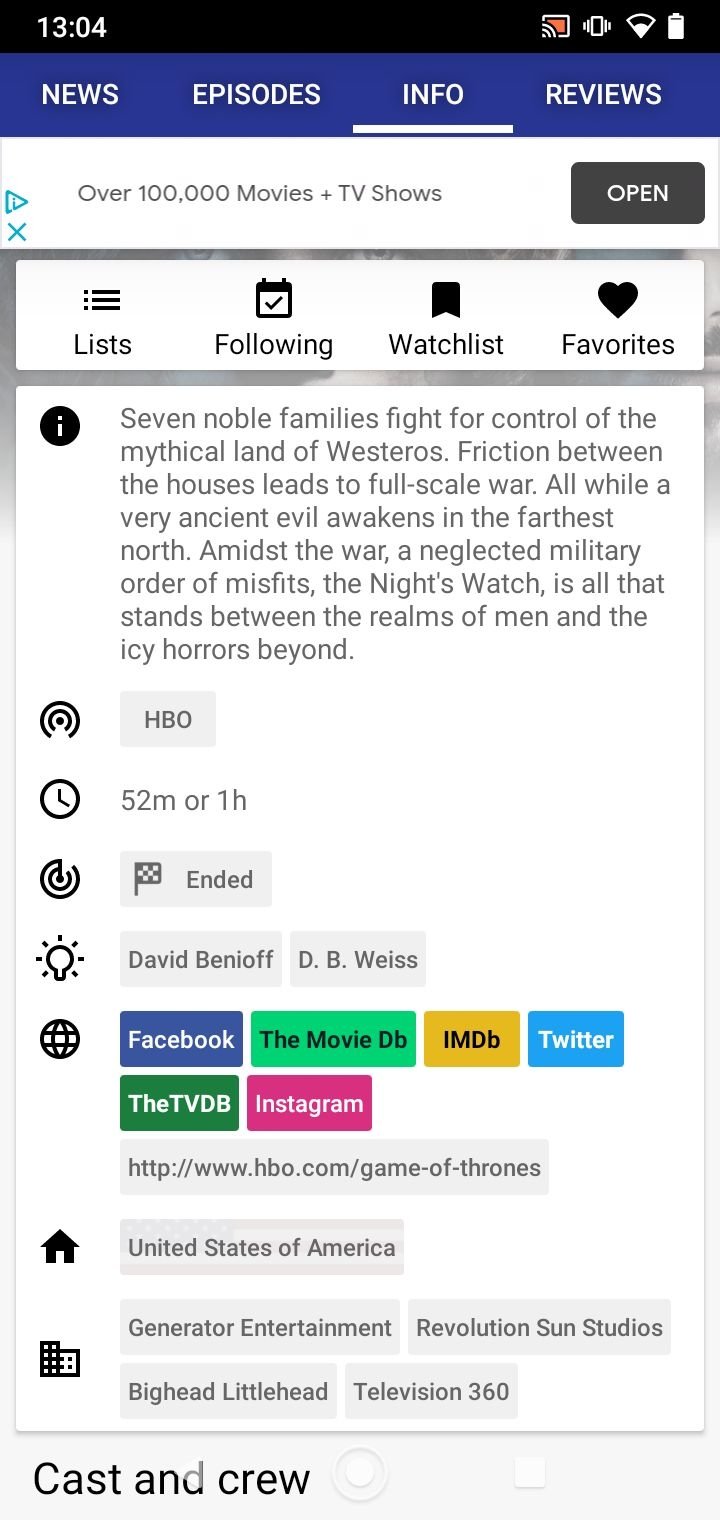Open the TheTVDB link
Screen dimensions: 720x1520
[x=179, y=1103]
